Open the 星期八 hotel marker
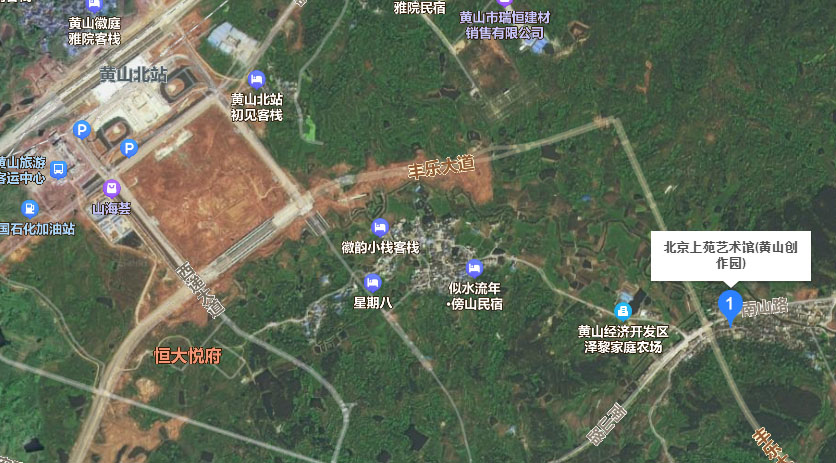Viewport: 836px width, 463px height. [x=373, y=282]
